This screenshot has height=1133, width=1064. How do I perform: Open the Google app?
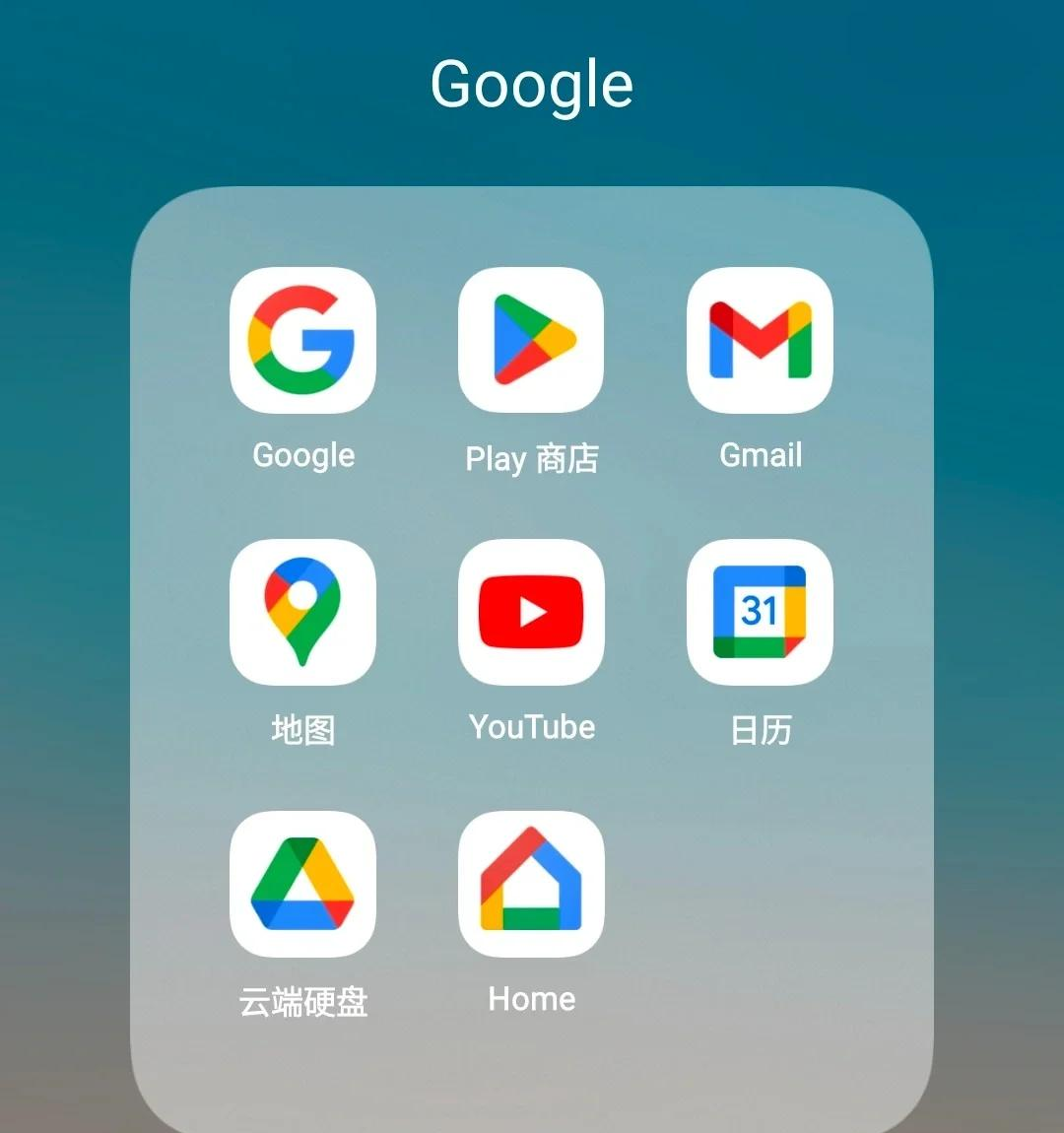pyautogui.click(x=302, y=340)
